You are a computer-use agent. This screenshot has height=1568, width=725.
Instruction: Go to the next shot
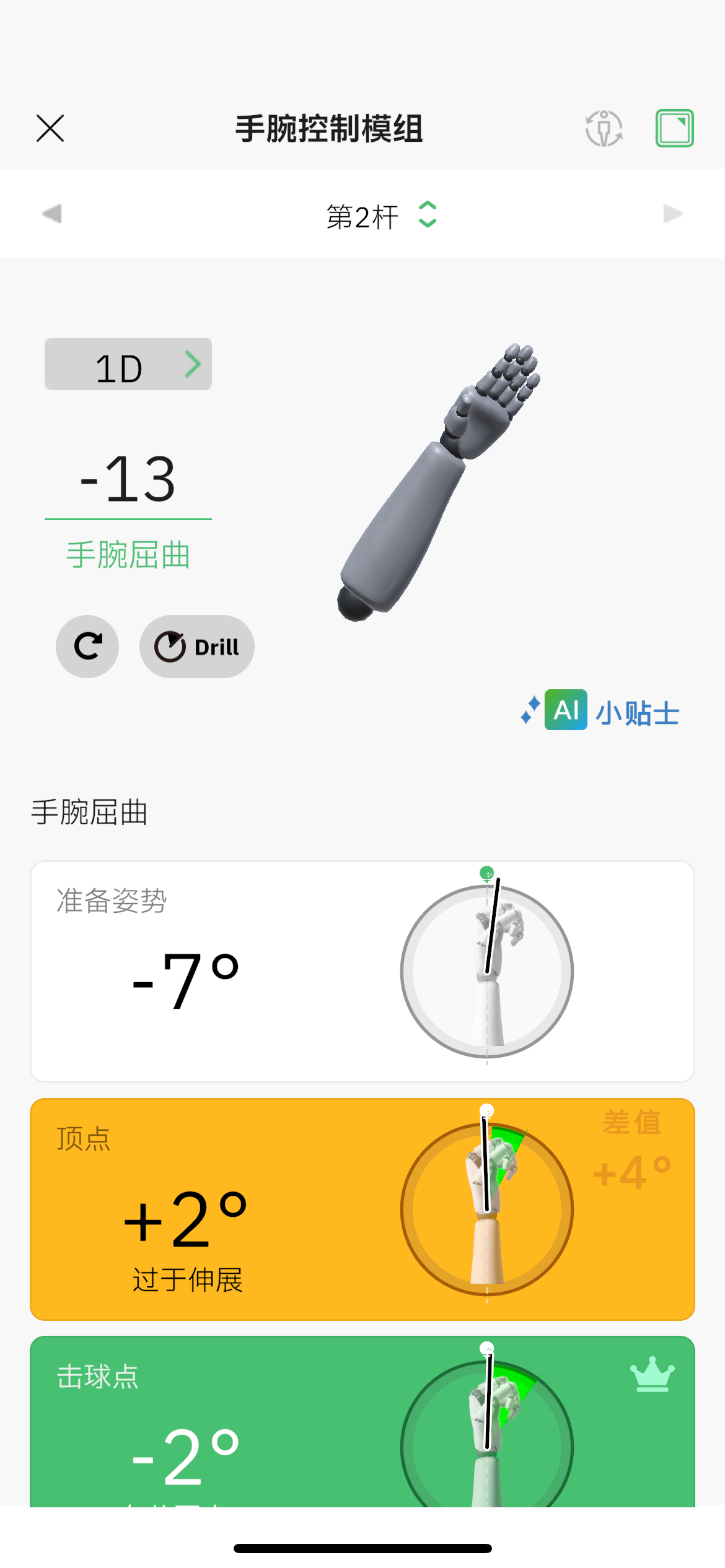[x=672, y=214]
